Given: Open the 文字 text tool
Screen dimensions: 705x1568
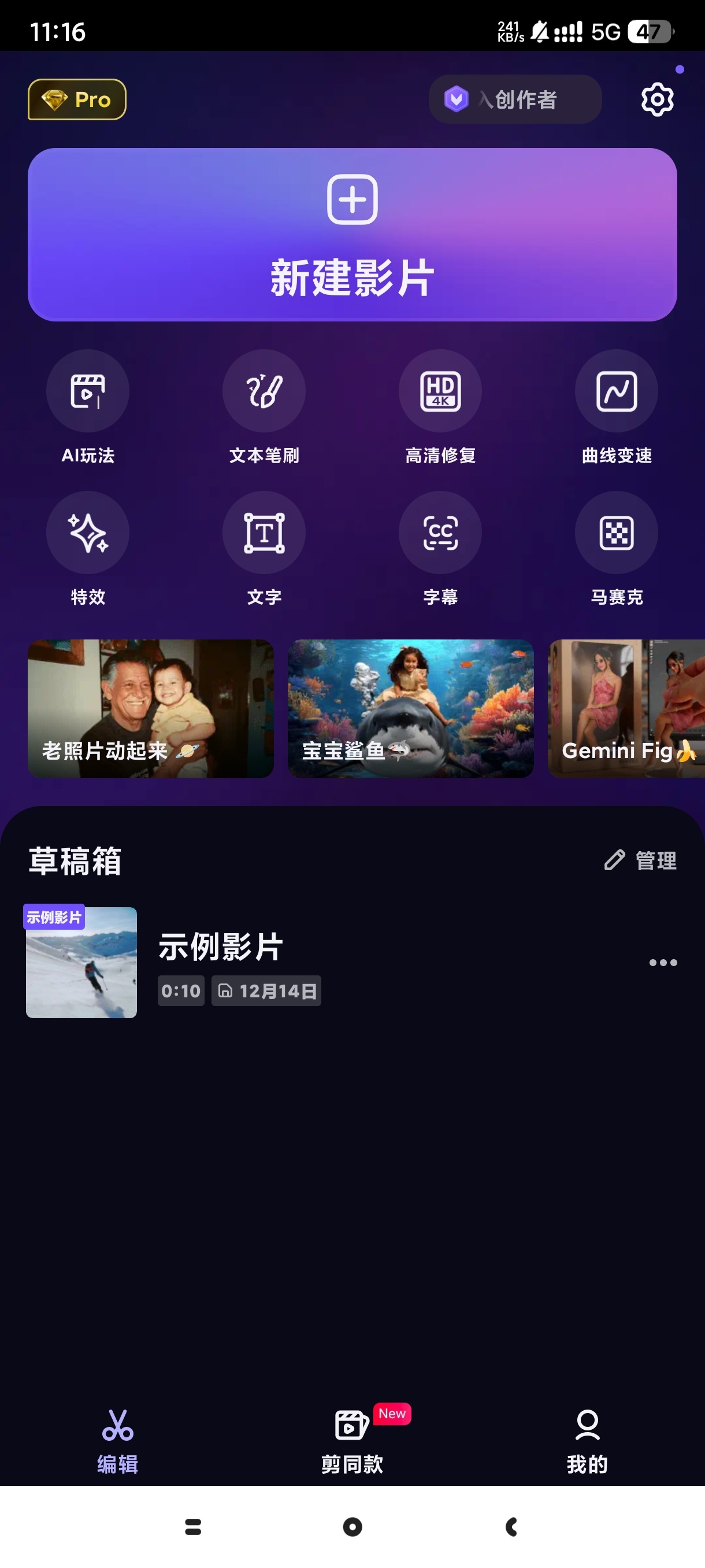Looking at the screenshot, I should click(264, 532).
